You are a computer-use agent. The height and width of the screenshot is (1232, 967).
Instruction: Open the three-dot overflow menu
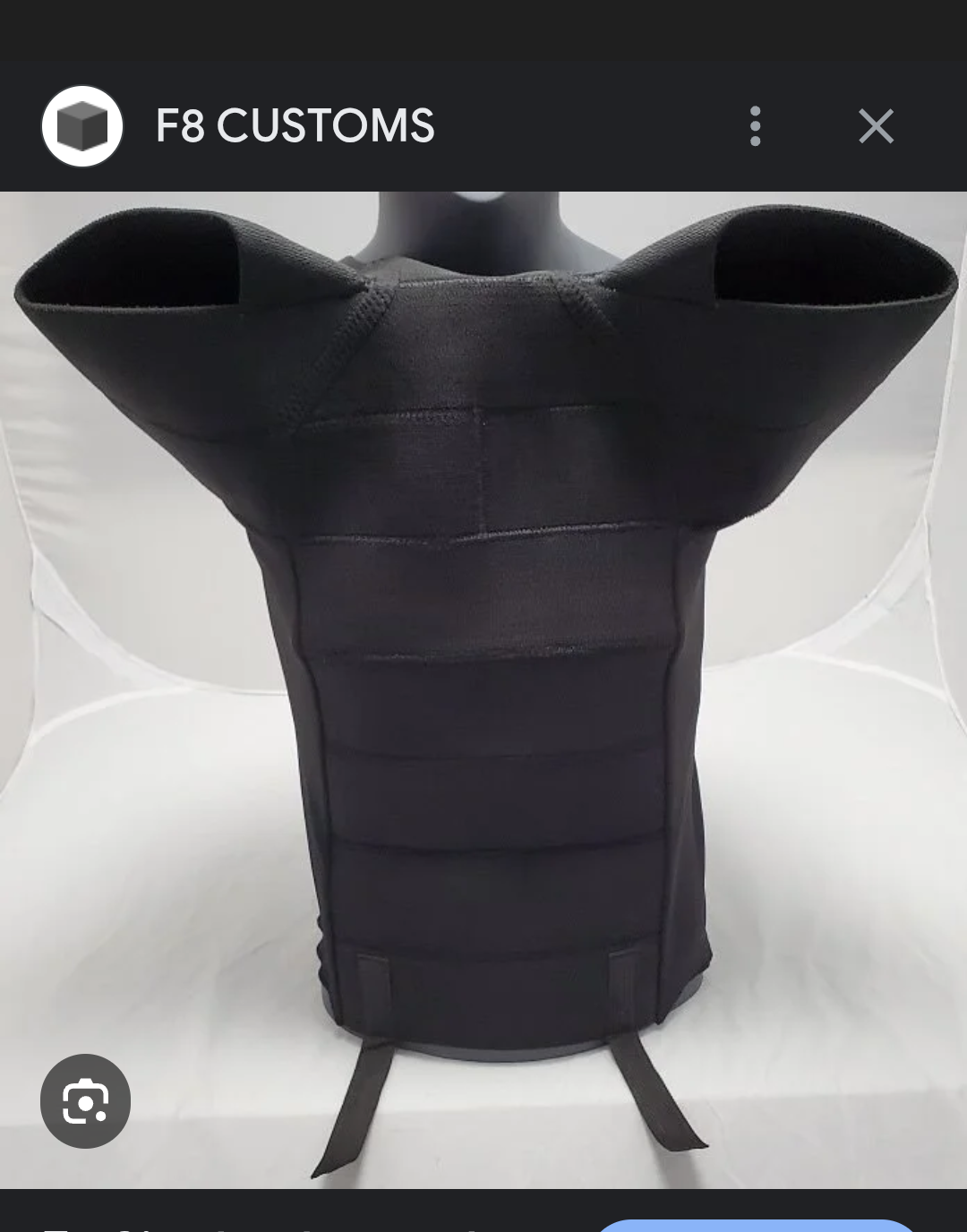coord(755,126)
